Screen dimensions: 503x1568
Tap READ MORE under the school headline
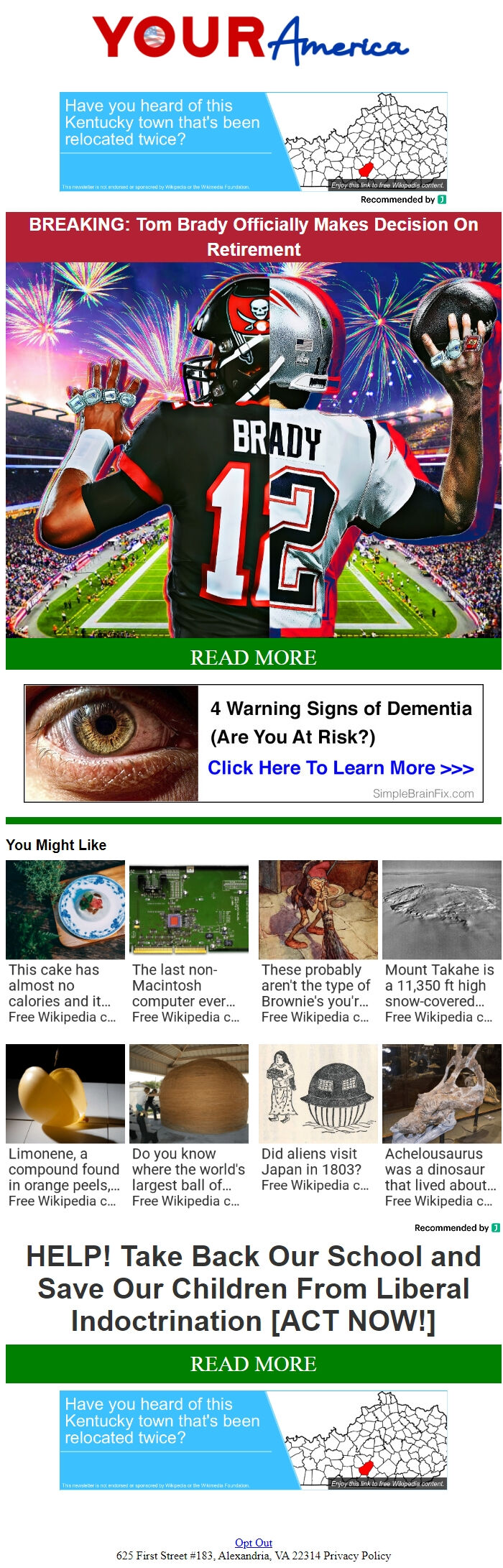pos(253,1363)
